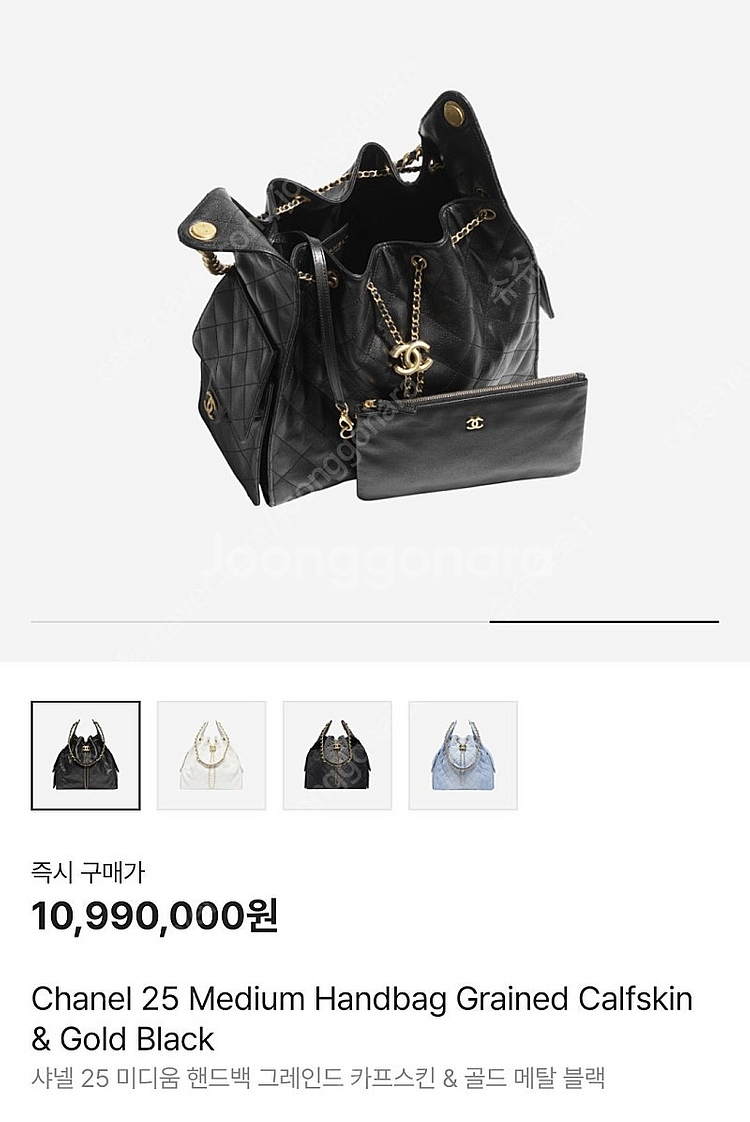
Task: Select the third thumbnail, black bag
Action: pos(338,755)
